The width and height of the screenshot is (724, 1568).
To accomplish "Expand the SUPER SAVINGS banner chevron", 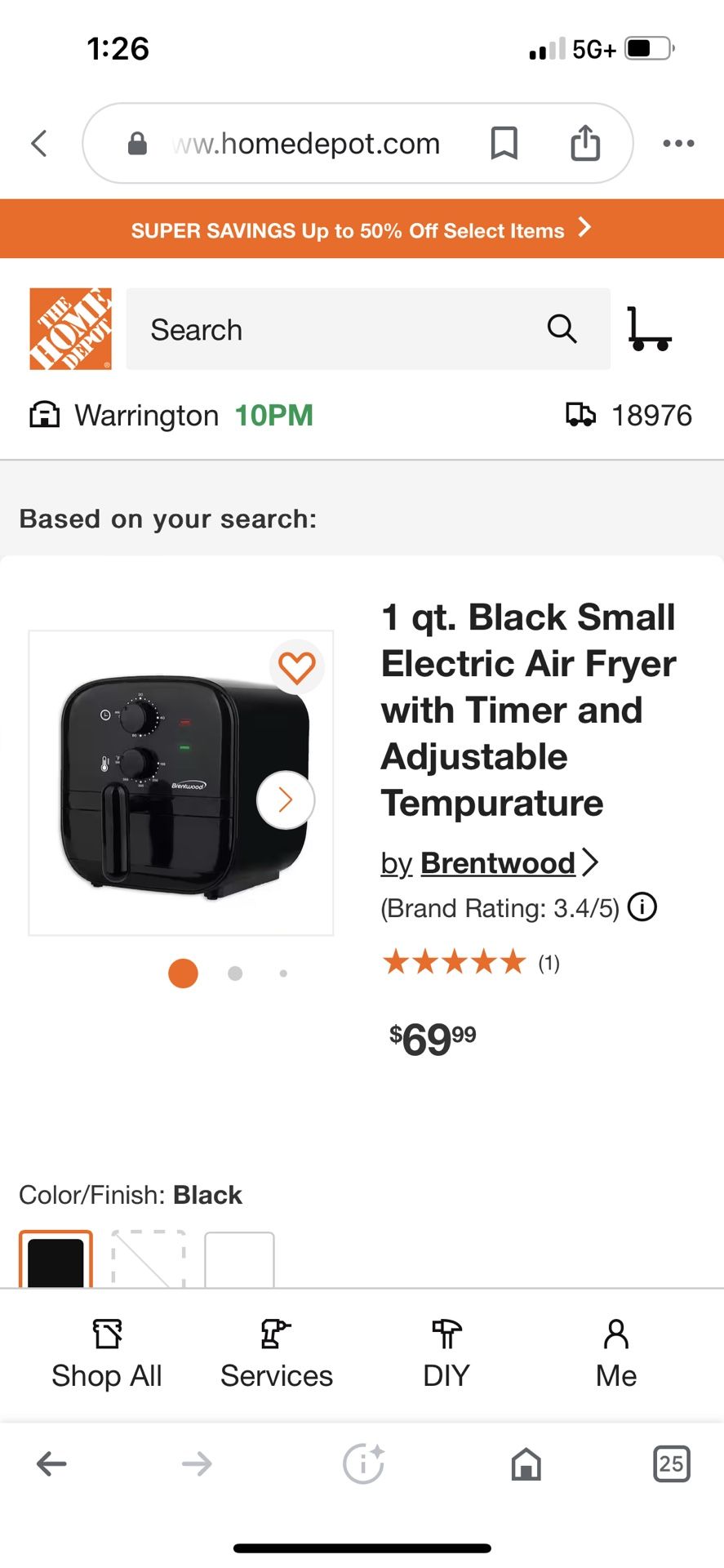I will point(584,229).
